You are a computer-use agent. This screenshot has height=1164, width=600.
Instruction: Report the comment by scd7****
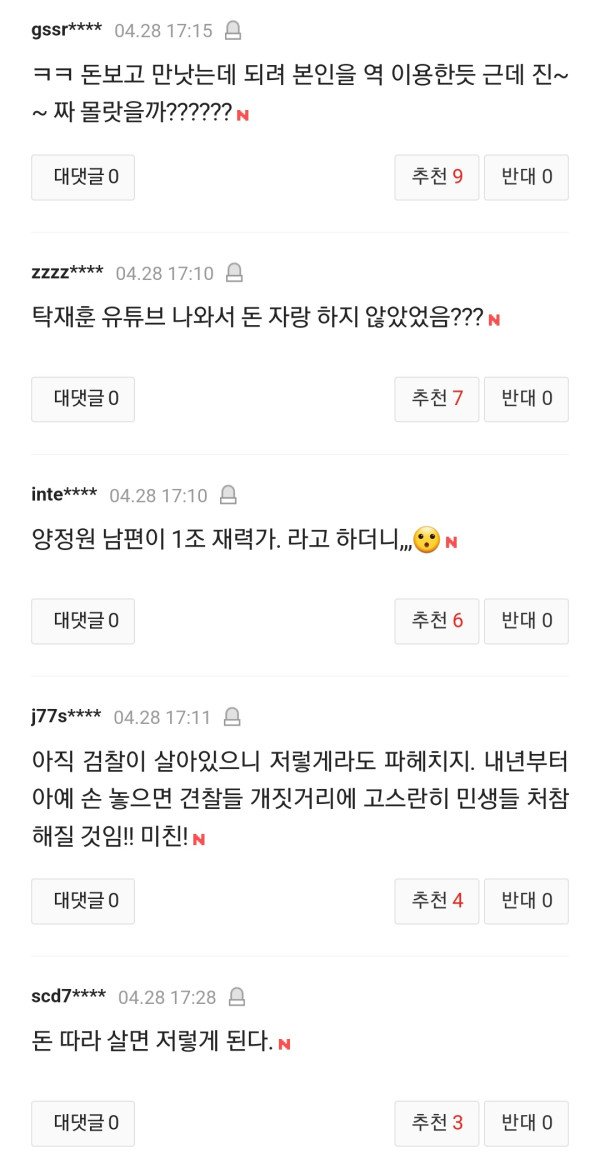point(237,997)
